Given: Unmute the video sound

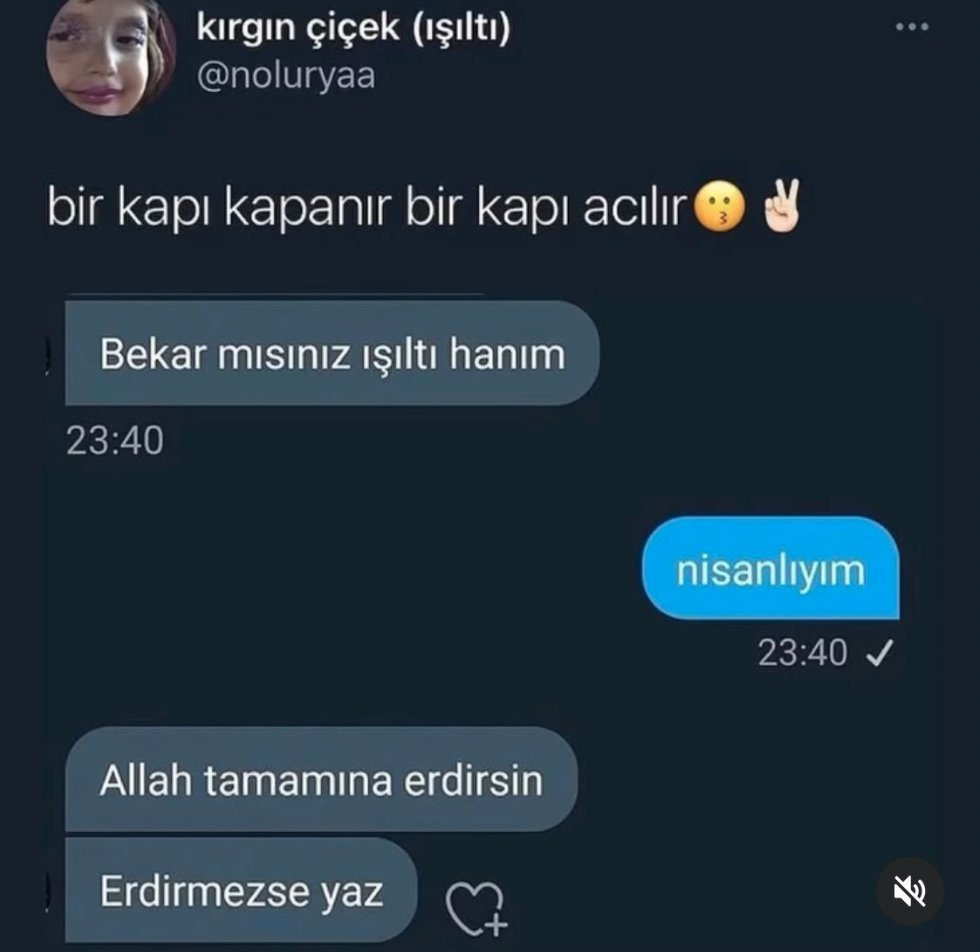Looking at the screenshot, I should (909, 891).
